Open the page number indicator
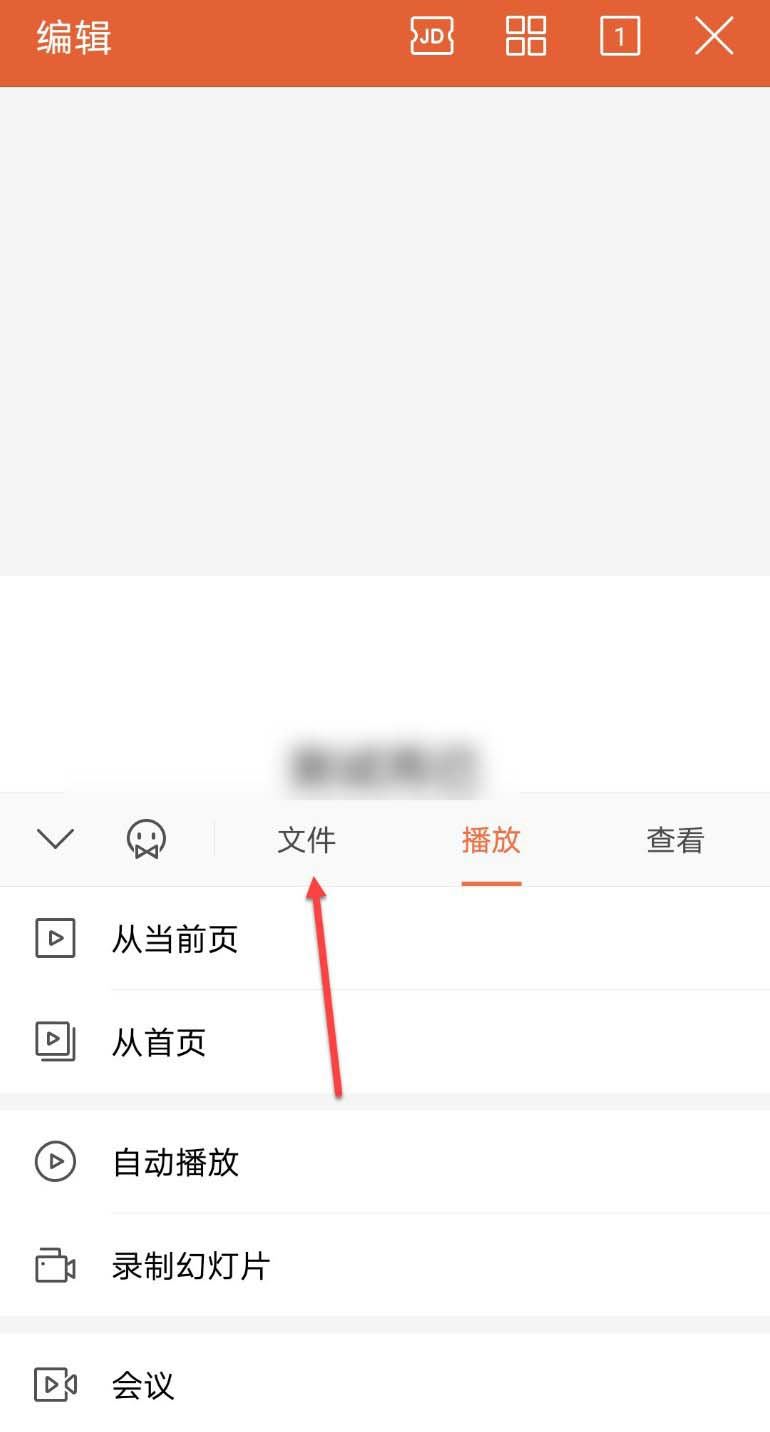Screen dimensions: 770x1432 (x=620, y=38)
